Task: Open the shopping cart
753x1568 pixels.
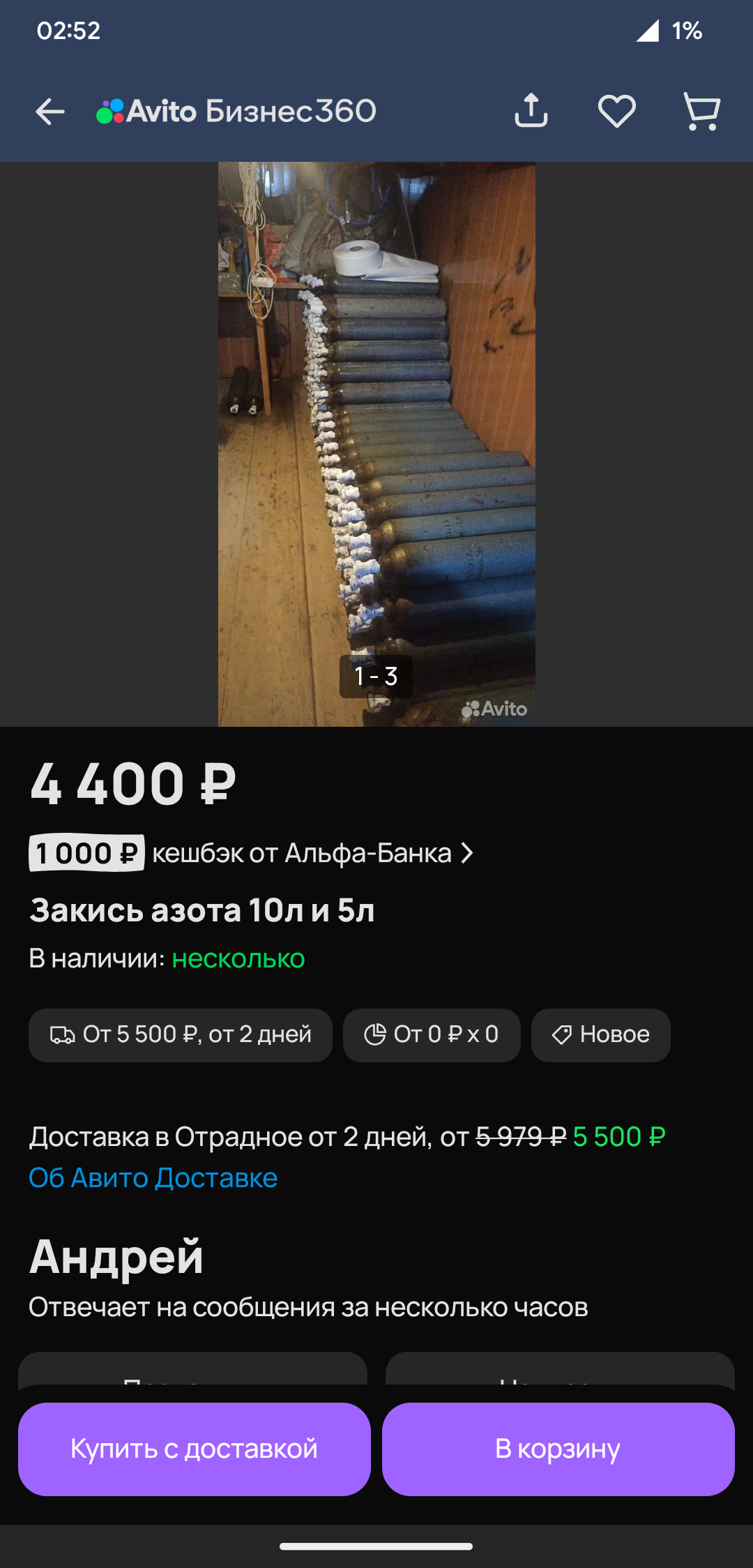Action: 701,112
